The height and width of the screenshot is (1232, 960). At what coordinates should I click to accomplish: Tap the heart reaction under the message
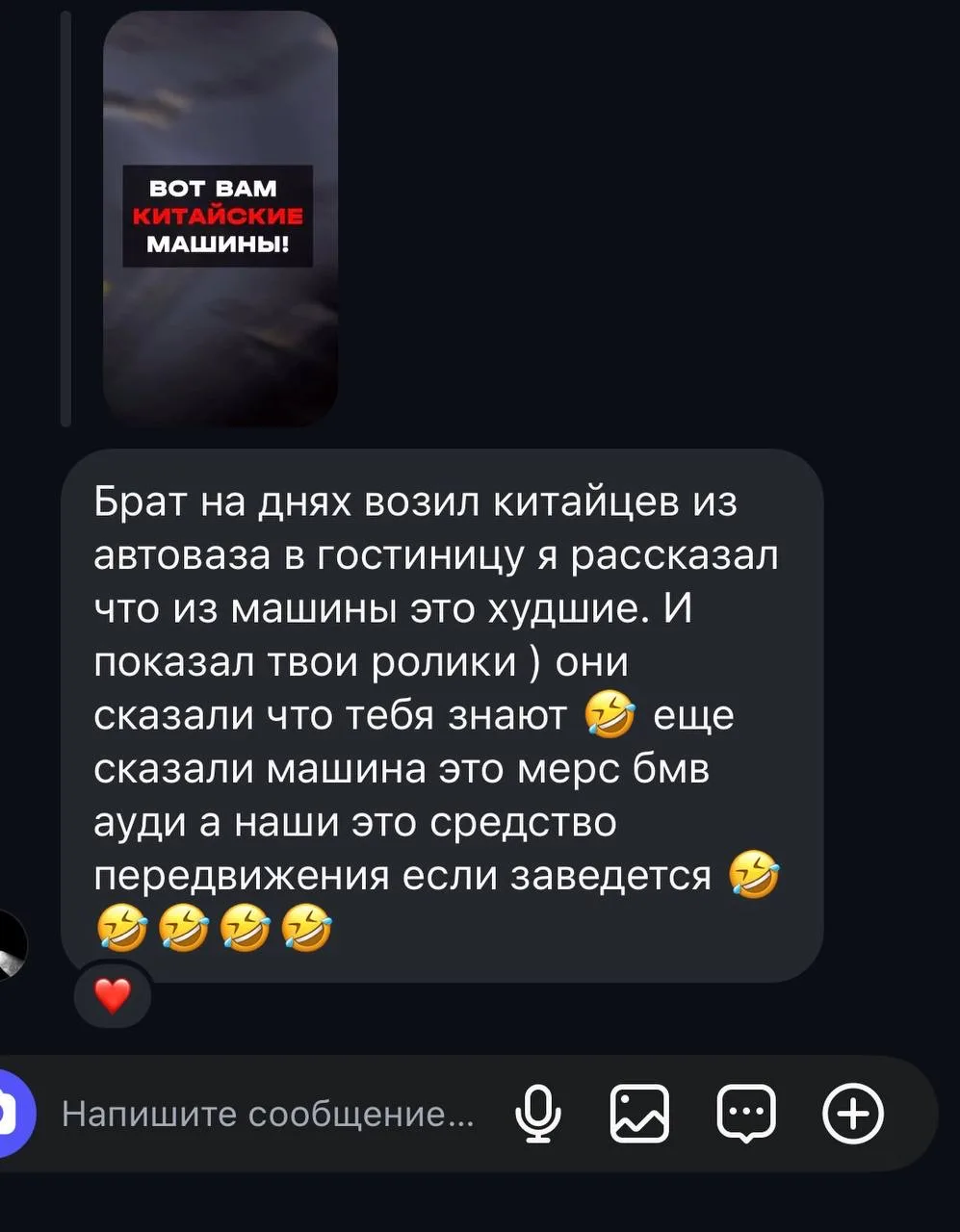click(x=113, y=995)
